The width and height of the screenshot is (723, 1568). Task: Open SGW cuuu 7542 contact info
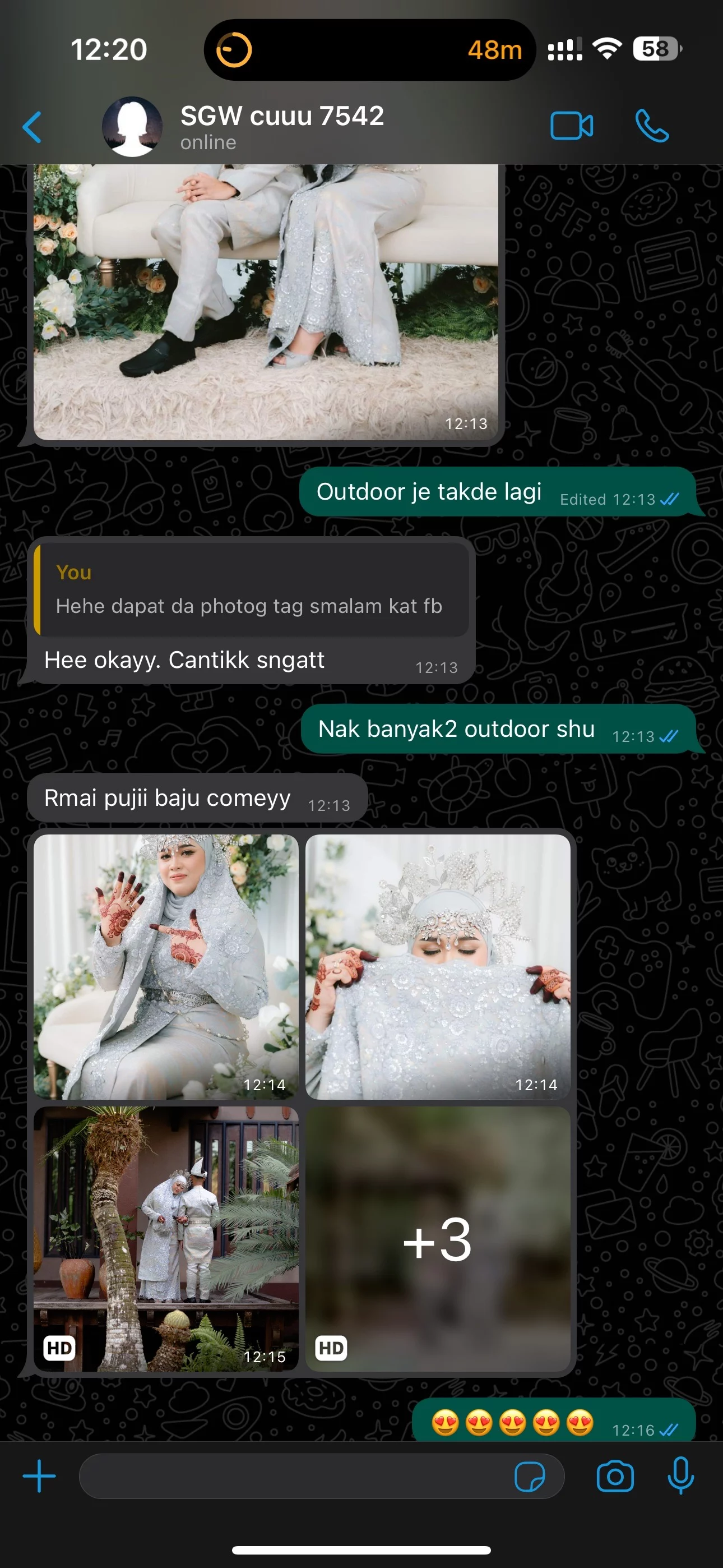(281, 127)
